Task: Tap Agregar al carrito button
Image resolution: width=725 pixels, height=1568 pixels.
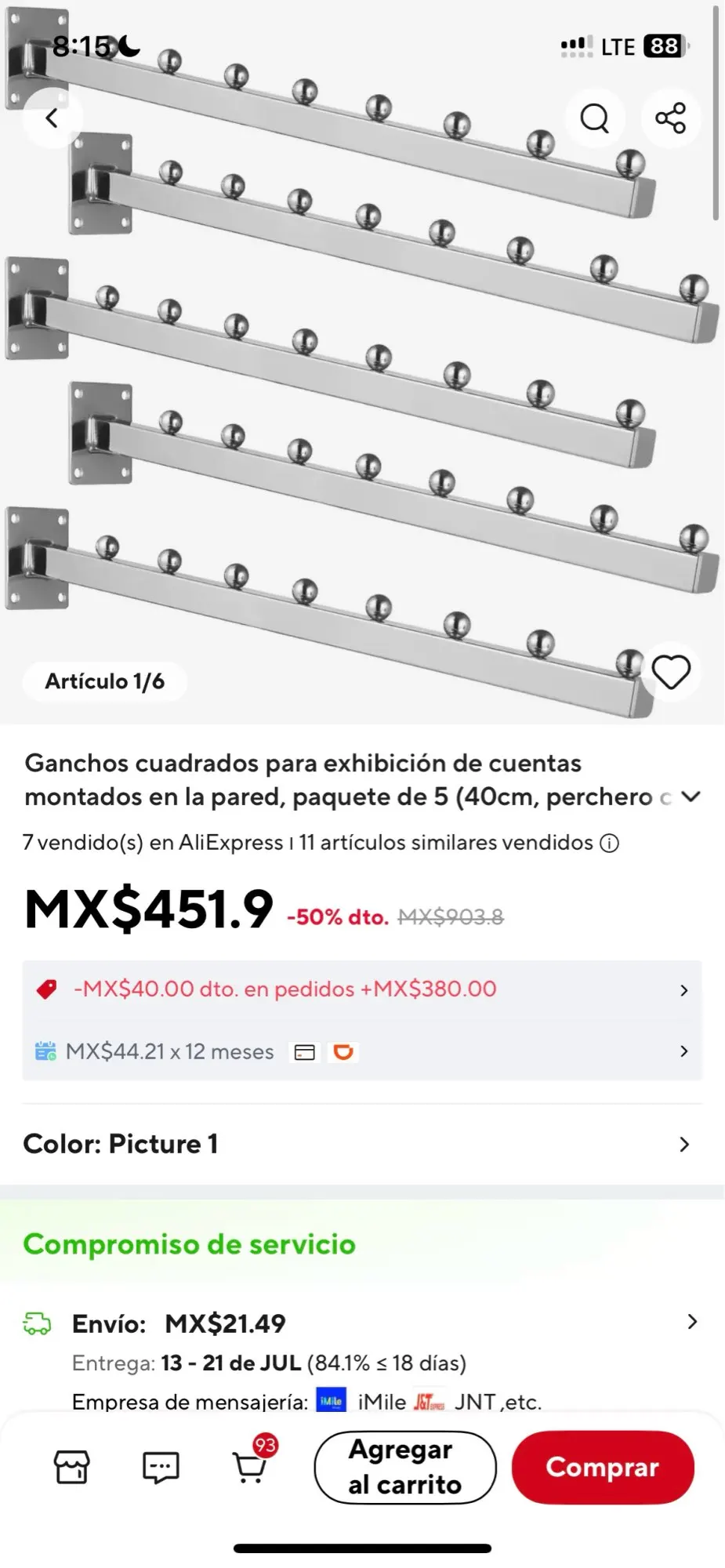Action: point(404,1467)
